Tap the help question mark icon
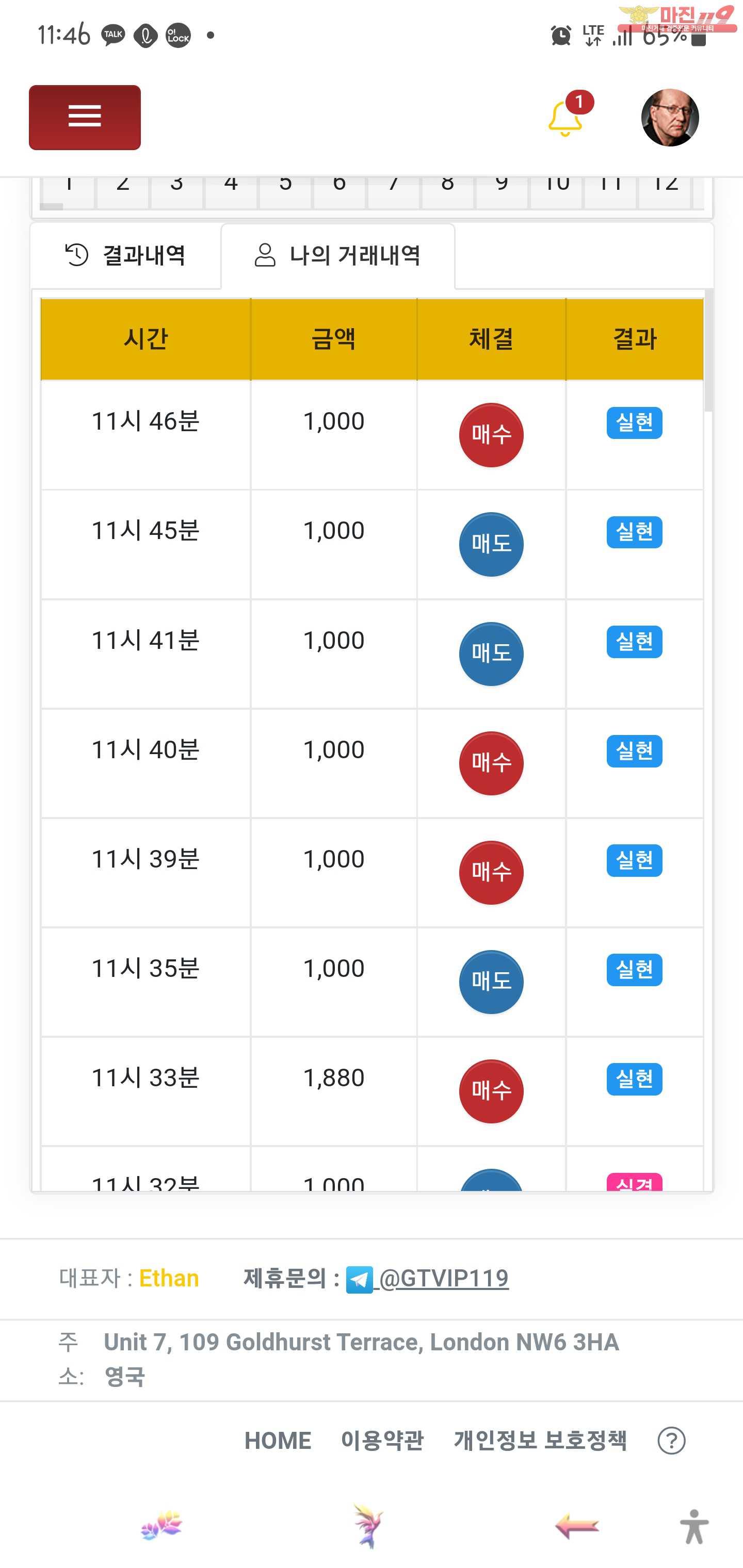743x1568 pixels. [671, 1440]
